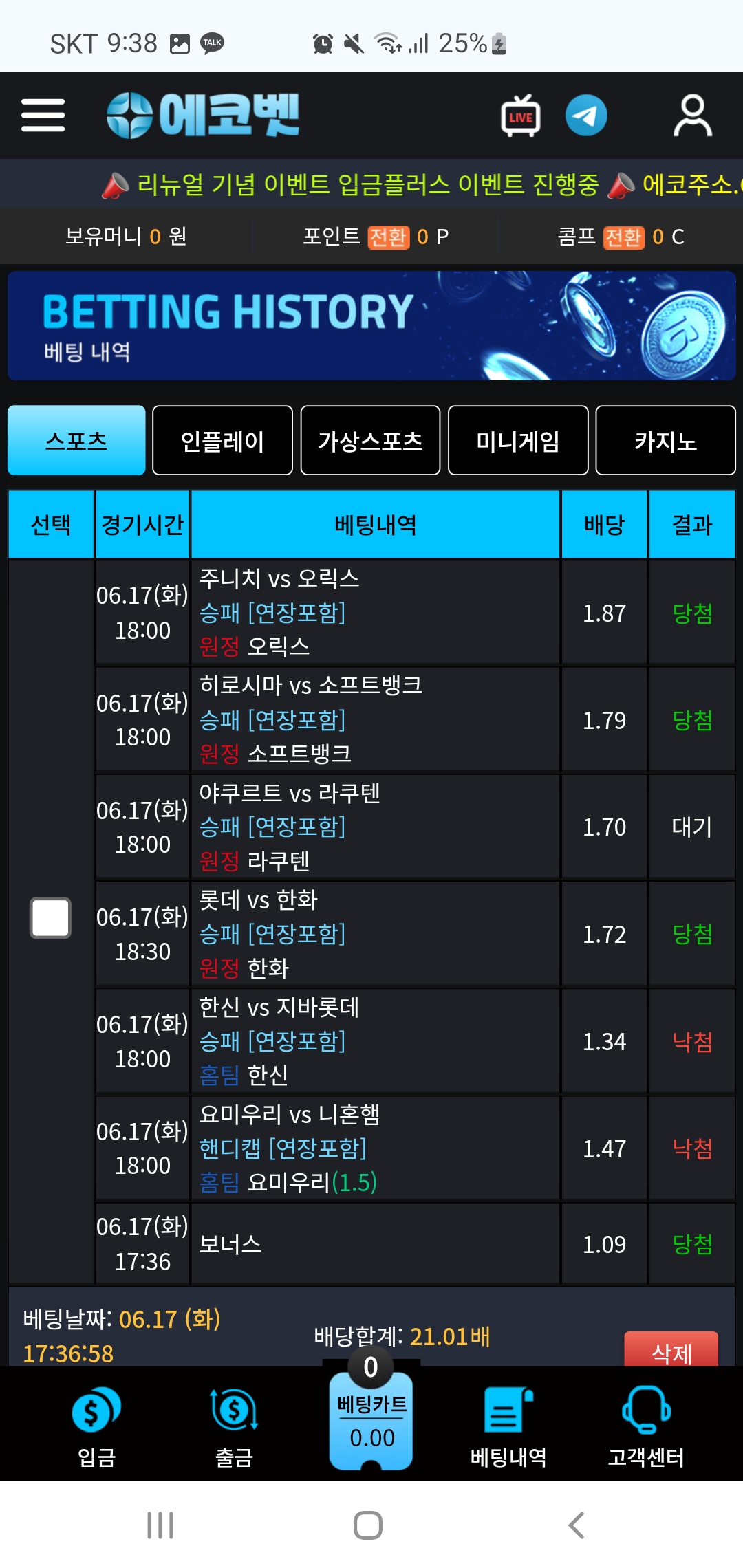This screenshot has width=743, height=1568.
Task: Tap the 전환 button next to 콤프
Action: (624, 237)
